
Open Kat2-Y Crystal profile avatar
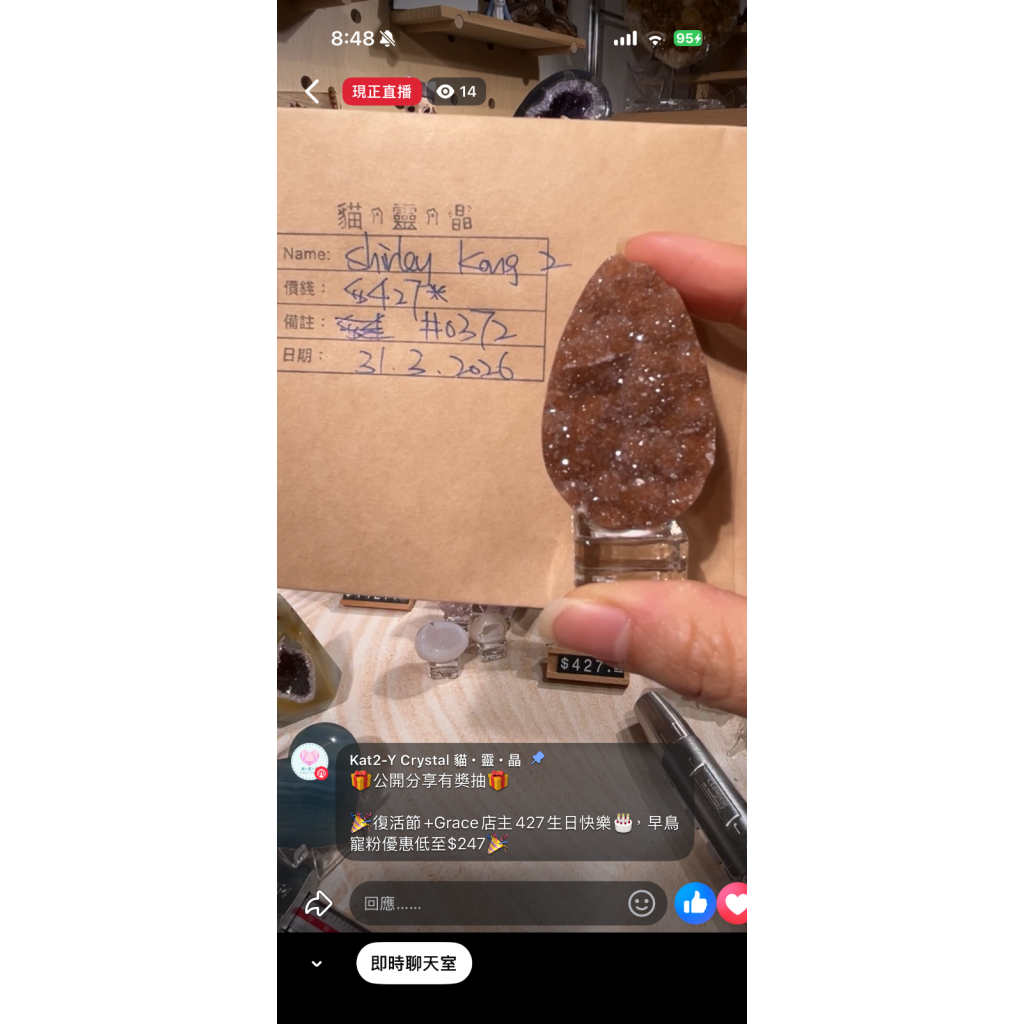310,761
